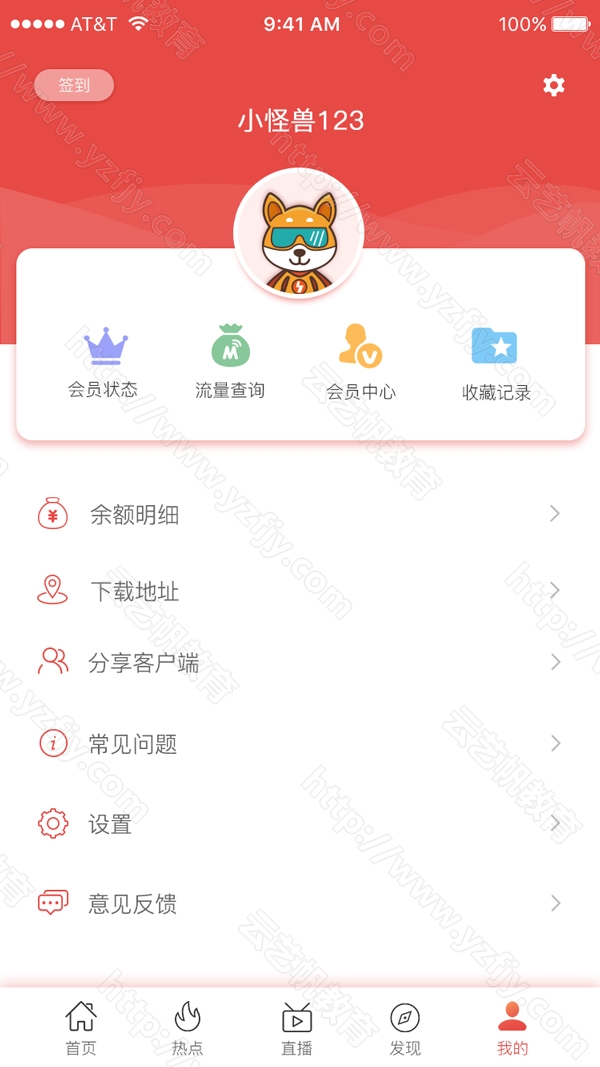Switch to the 首页 home tab

(81, 1028)
